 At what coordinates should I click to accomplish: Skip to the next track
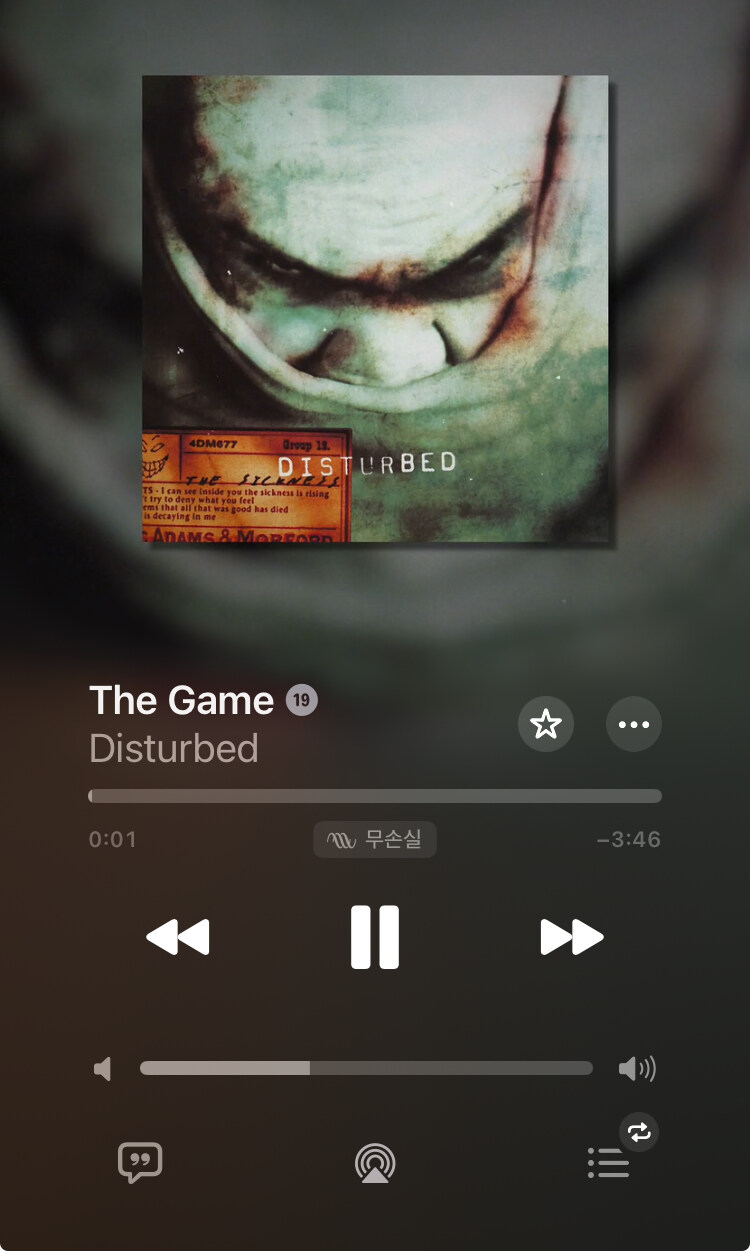(x=571, y=937)
